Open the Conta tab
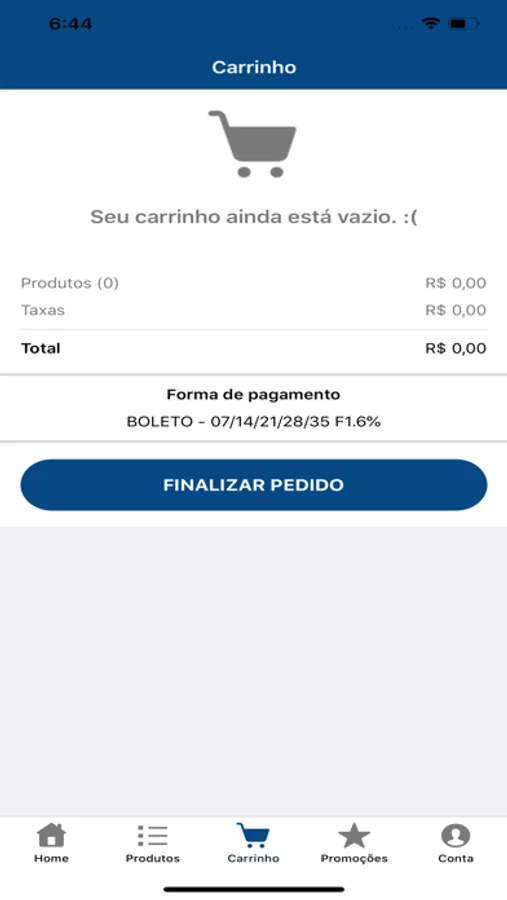Screen dimensions: 507x900 [x=455, y=843]
